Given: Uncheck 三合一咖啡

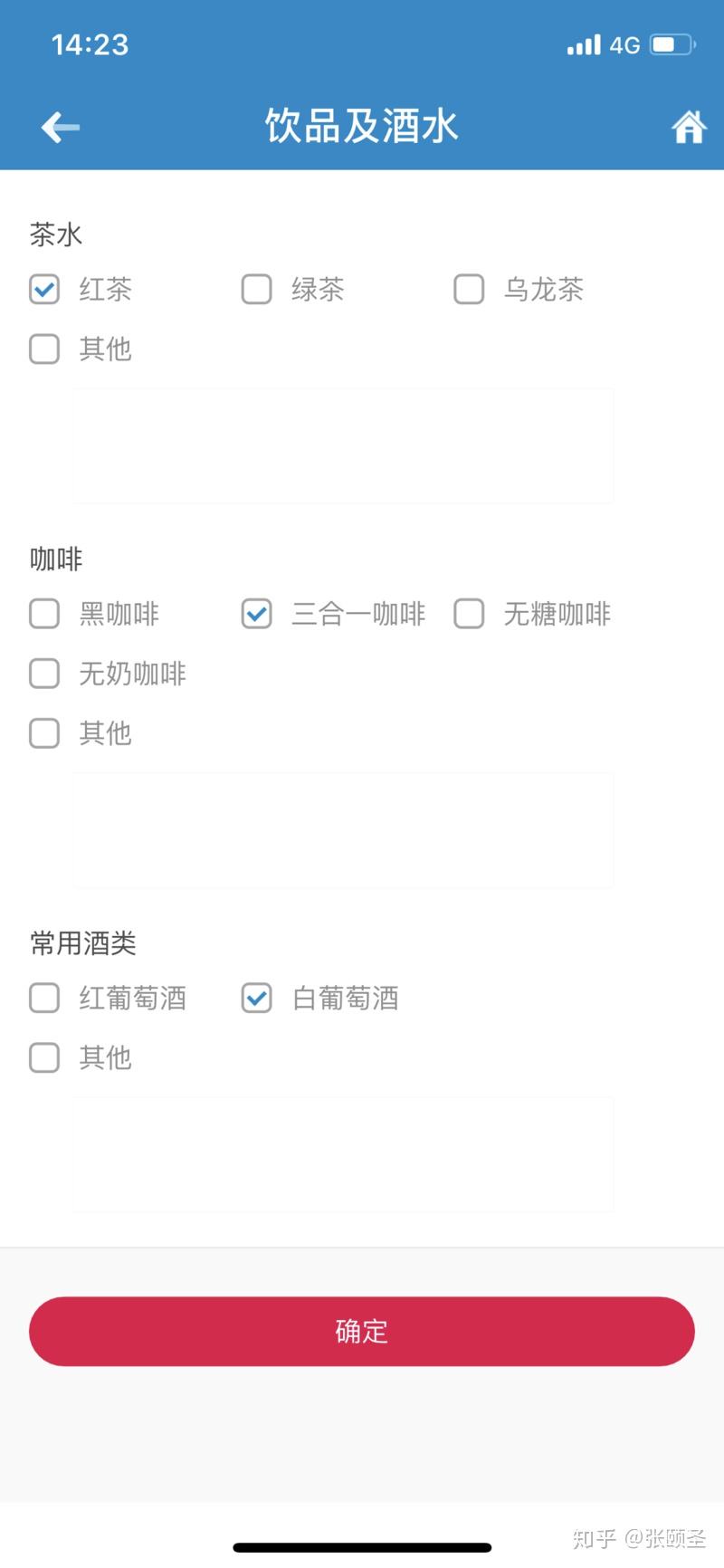Looking at the screenshot, I should pyautogui.click(x=256, y=614).
